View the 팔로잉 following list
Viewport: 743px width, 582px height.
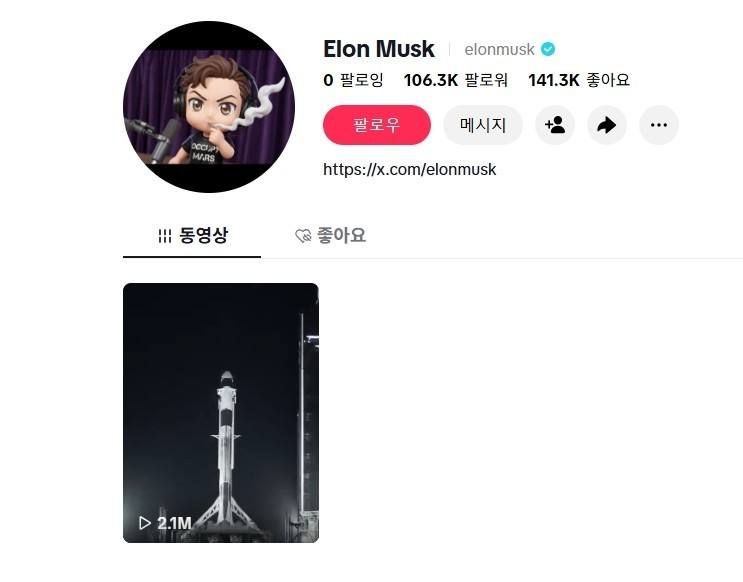[x=353, y=81]
